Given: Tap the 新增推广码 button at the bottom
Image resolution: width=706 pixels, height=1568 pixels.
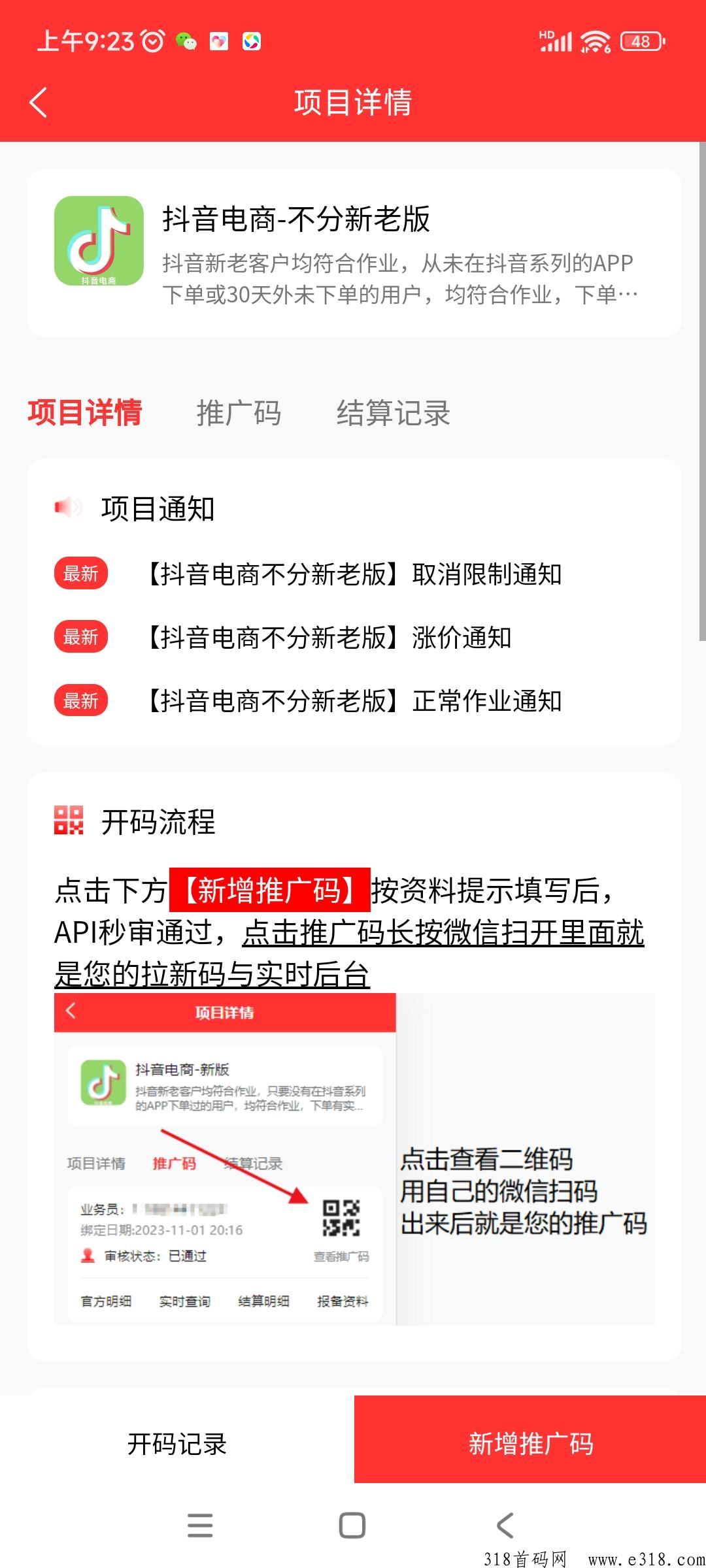Looking at the screenshot, I should [x=530, y=1444].
